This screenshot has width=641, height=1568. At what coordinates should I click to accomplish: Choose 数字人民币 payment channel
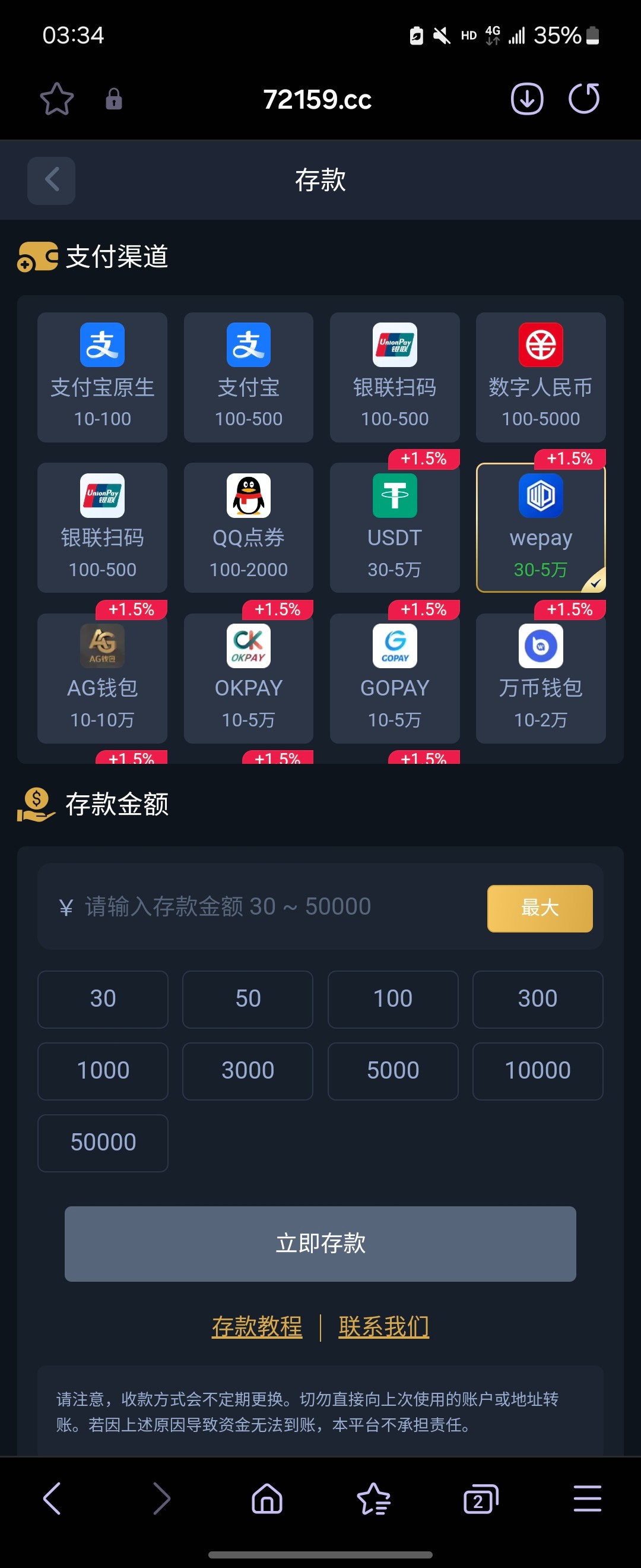pos(541,377)
